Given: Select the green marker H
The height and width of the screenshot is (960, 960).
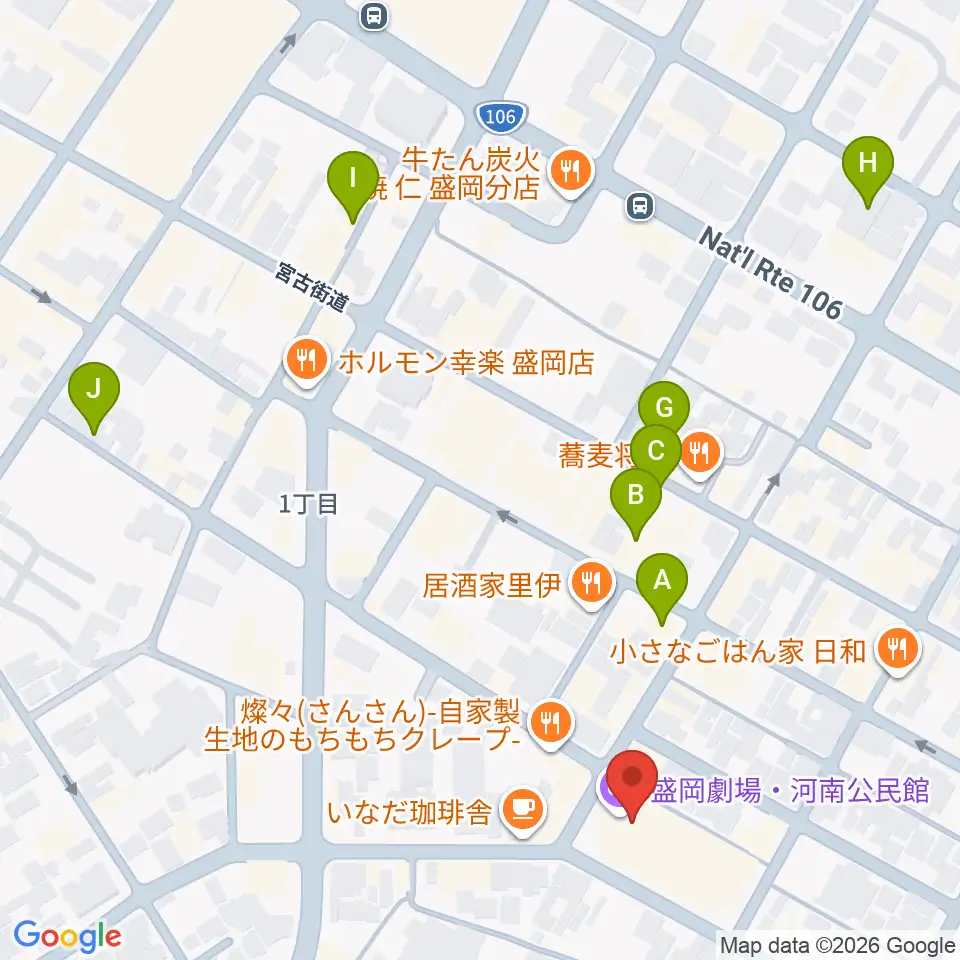Looking at the screenshot, I should 868,171.
